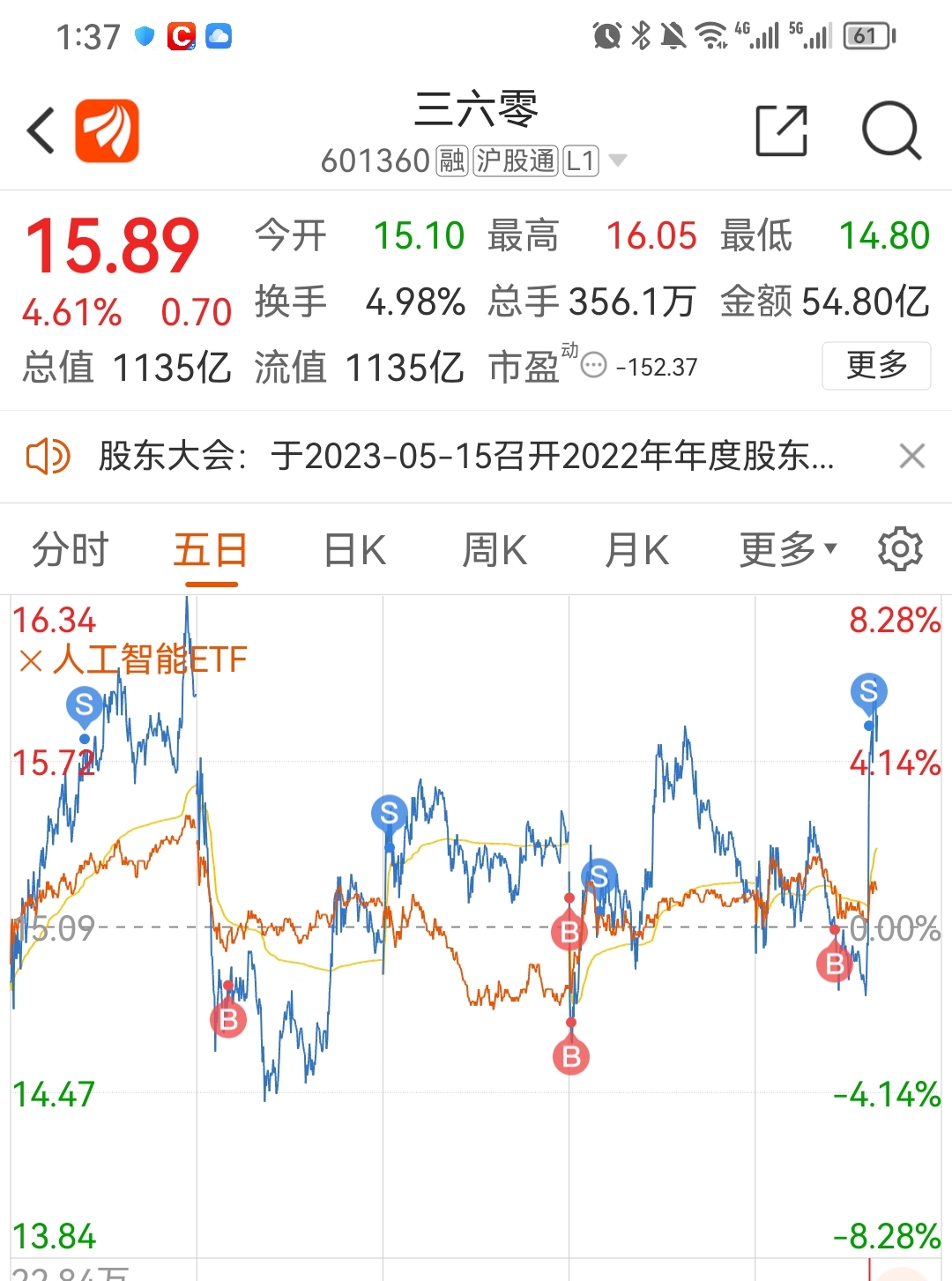Viewport: 952px width, 1281px height.
Task: Tap the back arrow to return
Action: pyautogui.click(x=40, y=129)
